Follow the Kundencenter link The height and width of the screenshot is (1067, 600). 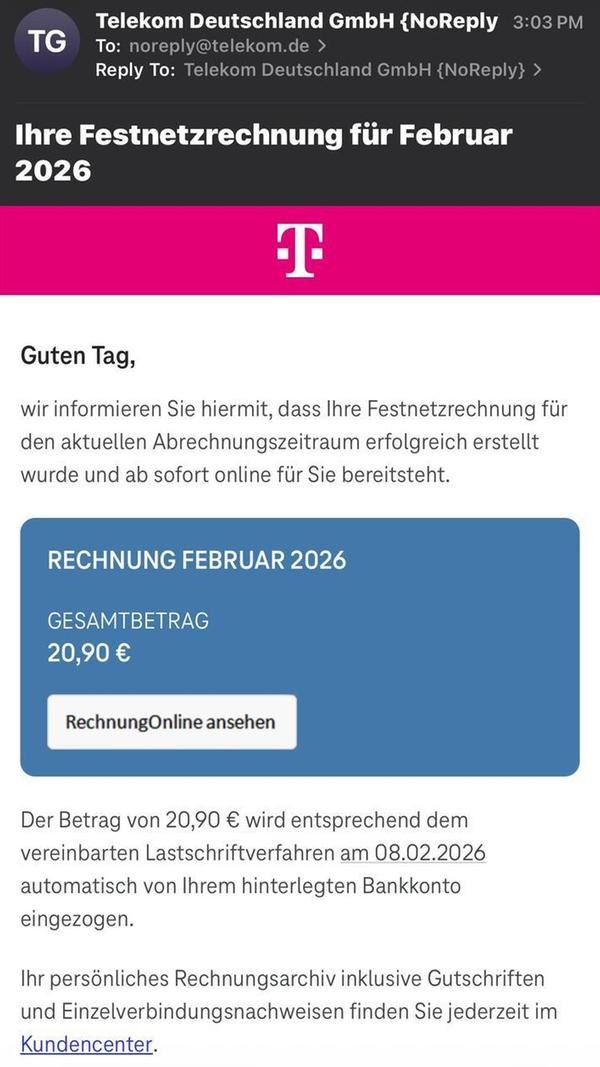coord(87,1044)
